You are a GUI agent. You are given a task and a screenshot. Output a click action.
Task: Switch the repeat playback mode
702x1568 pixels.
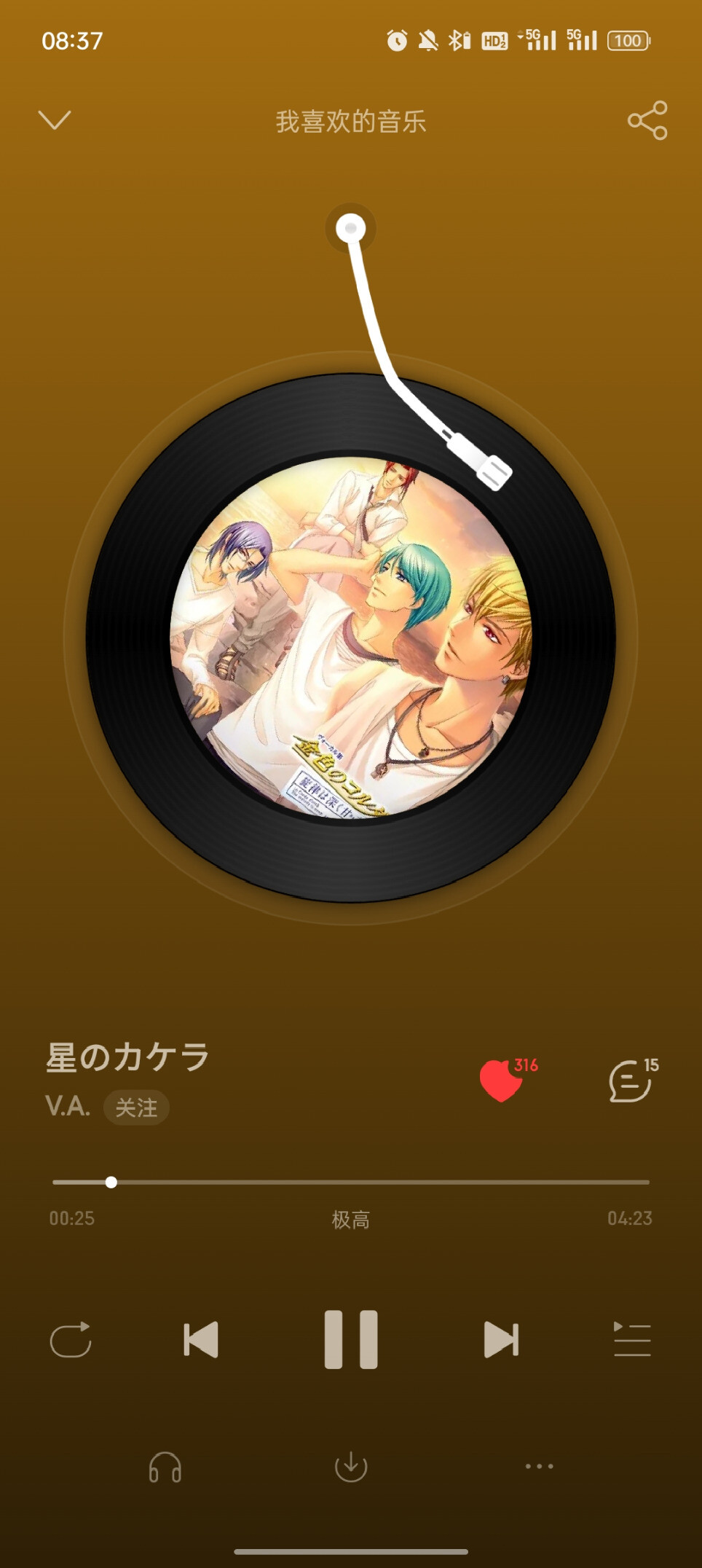point(71,1339)
